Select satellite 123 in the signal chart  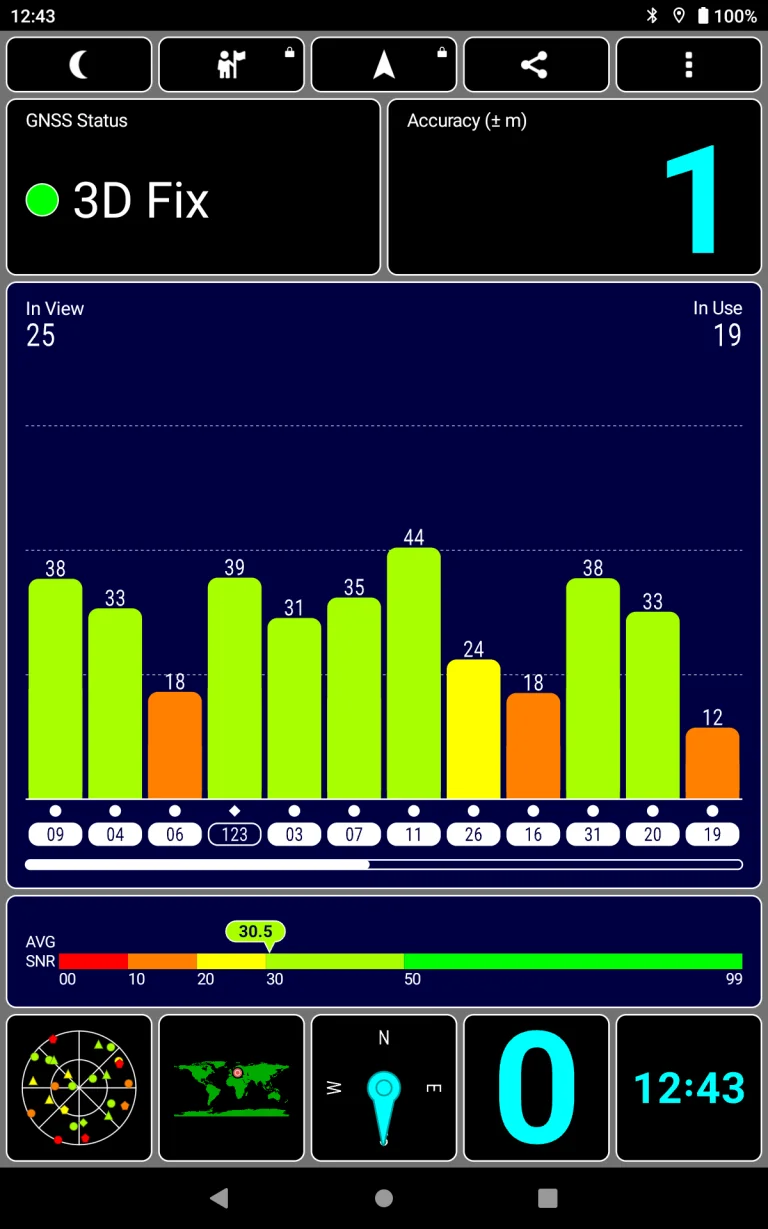click(x=235, y=834)
